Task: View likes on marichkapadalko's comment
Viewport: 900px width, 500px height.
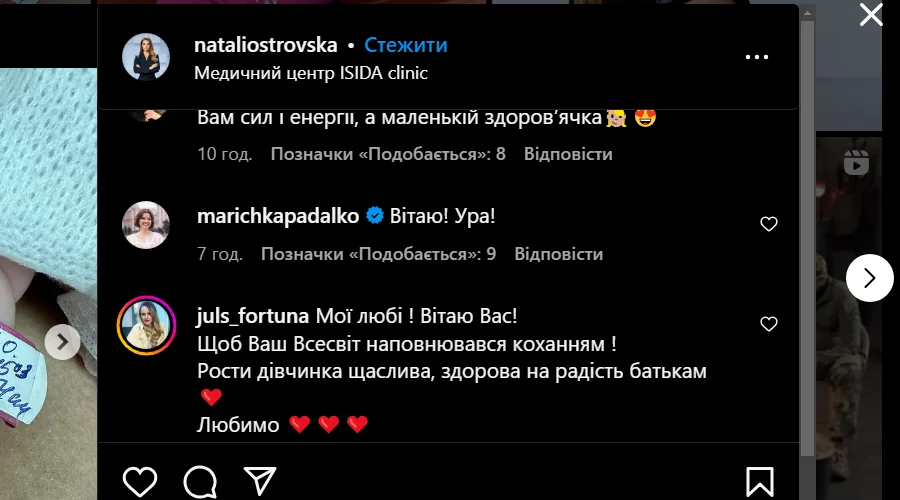Action: coord(378,254)
